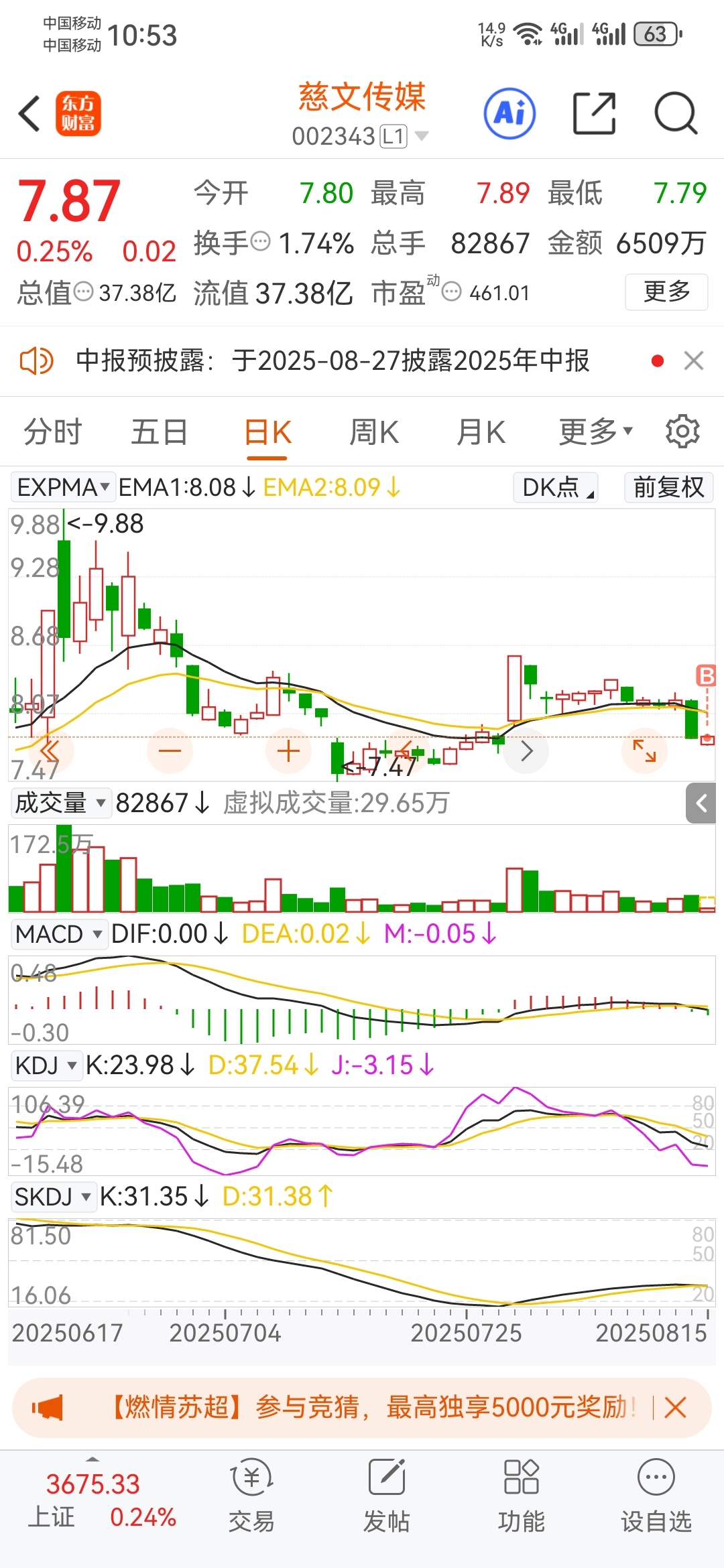Select the 月K tab
The image size is (724, 1568).
coord(481,432)
